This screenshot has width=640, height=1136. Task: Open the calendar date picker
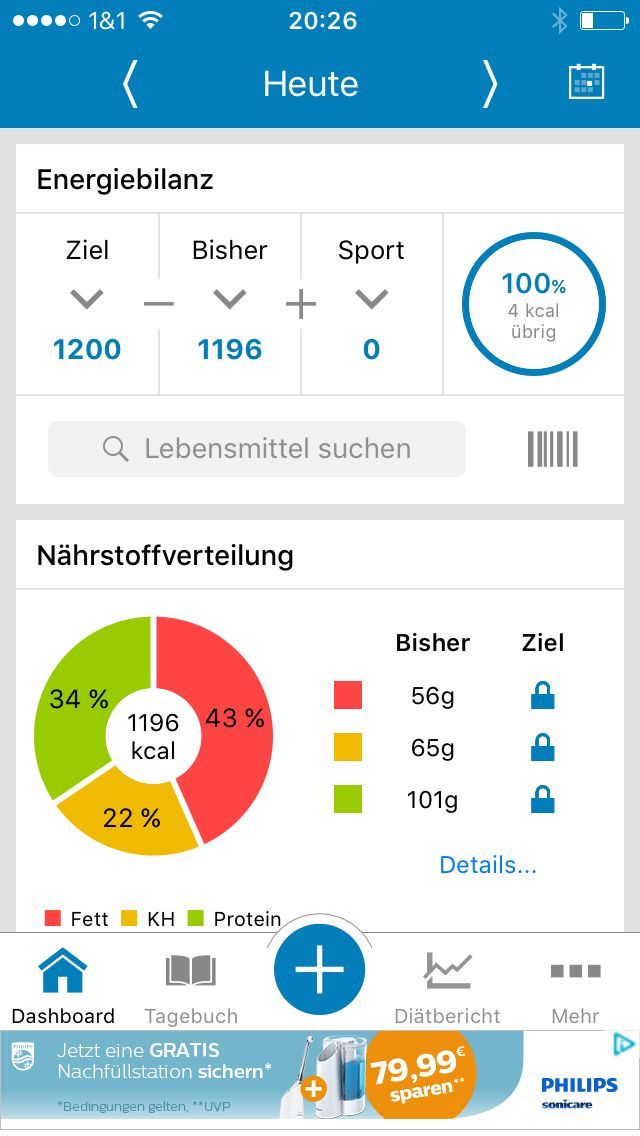(x=587, y=82)
